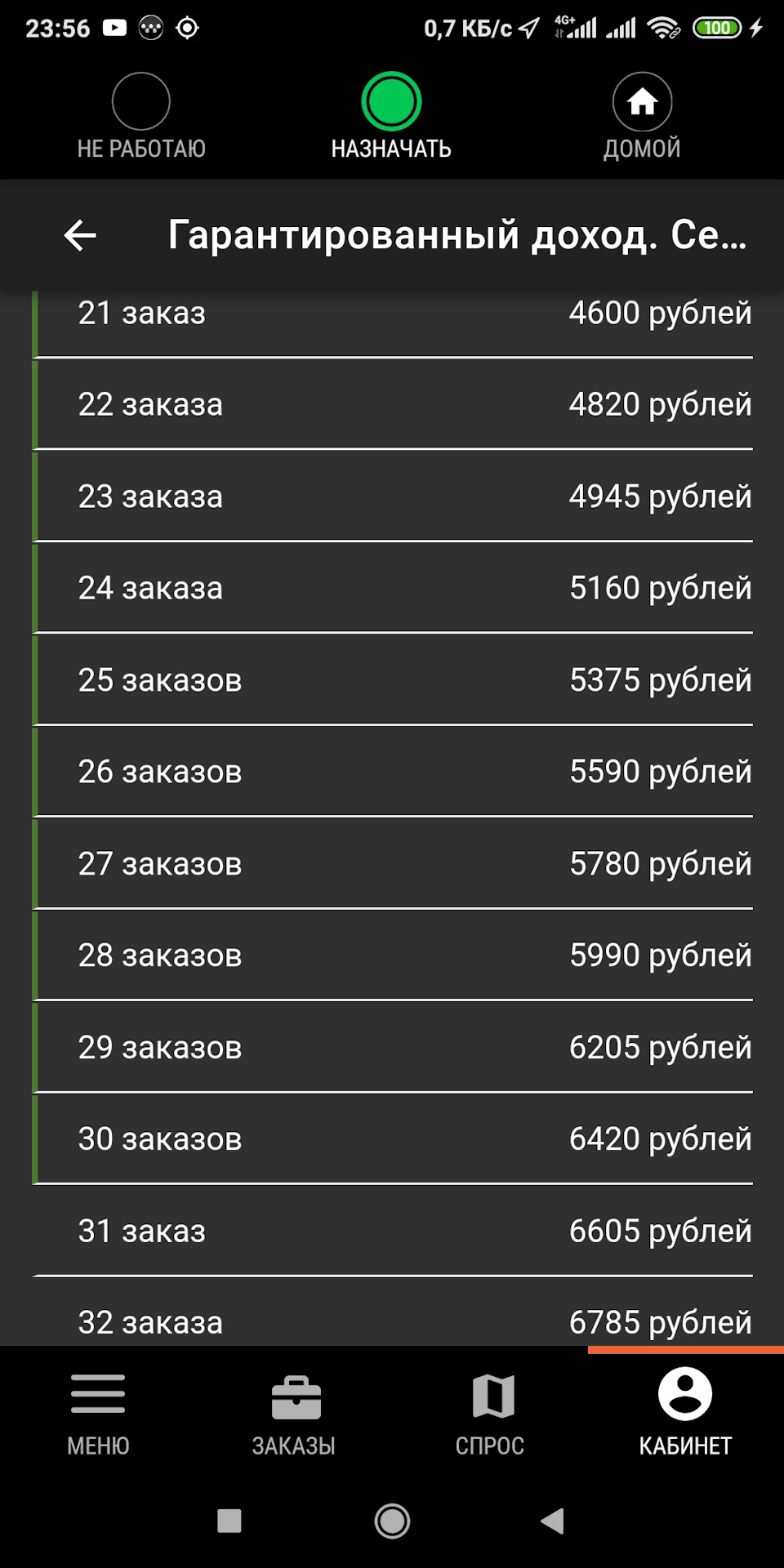
Task: Switch to the ЗАКАЗЫ tab
Action: tap(294, 1413)
